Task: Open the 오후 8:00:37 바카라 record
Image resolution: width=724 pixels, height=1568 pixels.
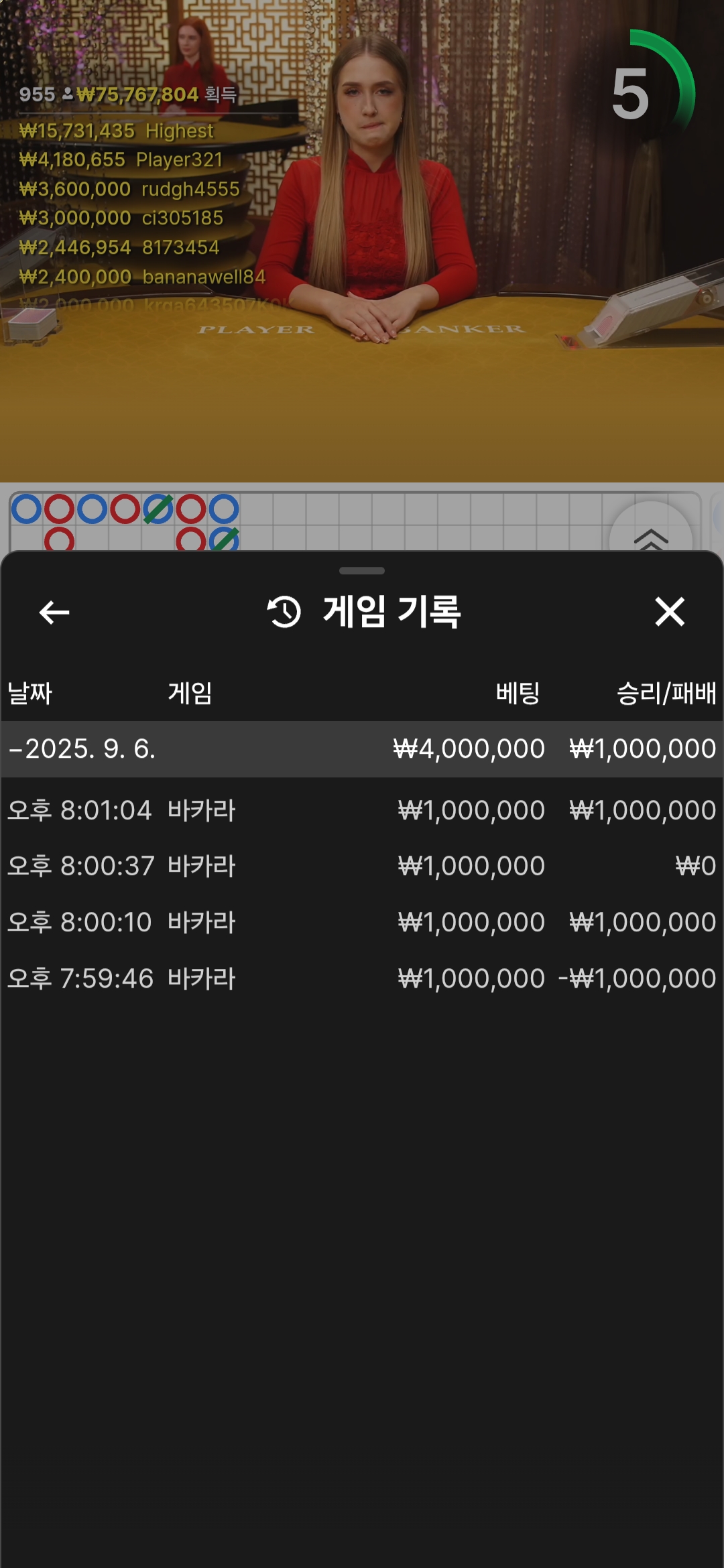Action: tap(362, 866)
